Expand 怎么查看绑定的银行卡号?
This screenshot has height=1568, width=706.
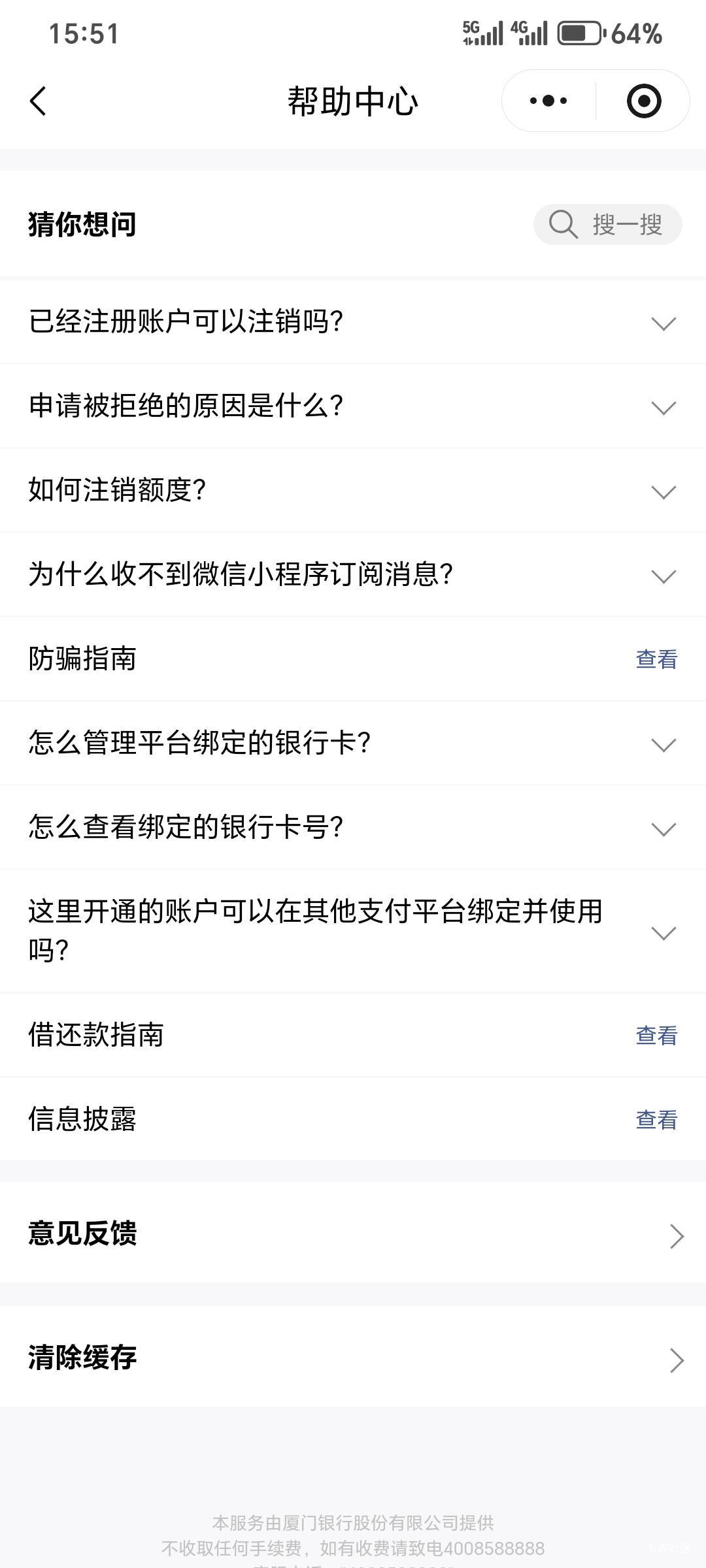pos(353,827)
